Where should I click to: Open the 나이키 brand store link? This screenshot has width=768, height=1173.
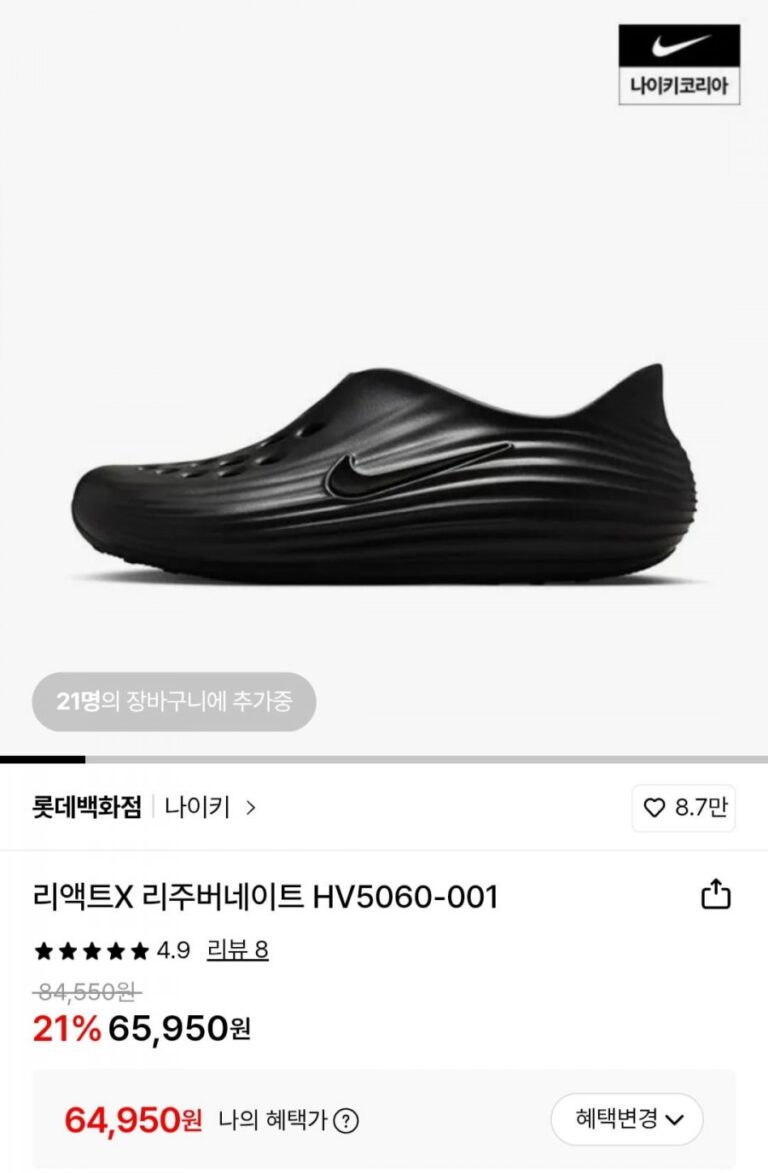click(210, 808)
